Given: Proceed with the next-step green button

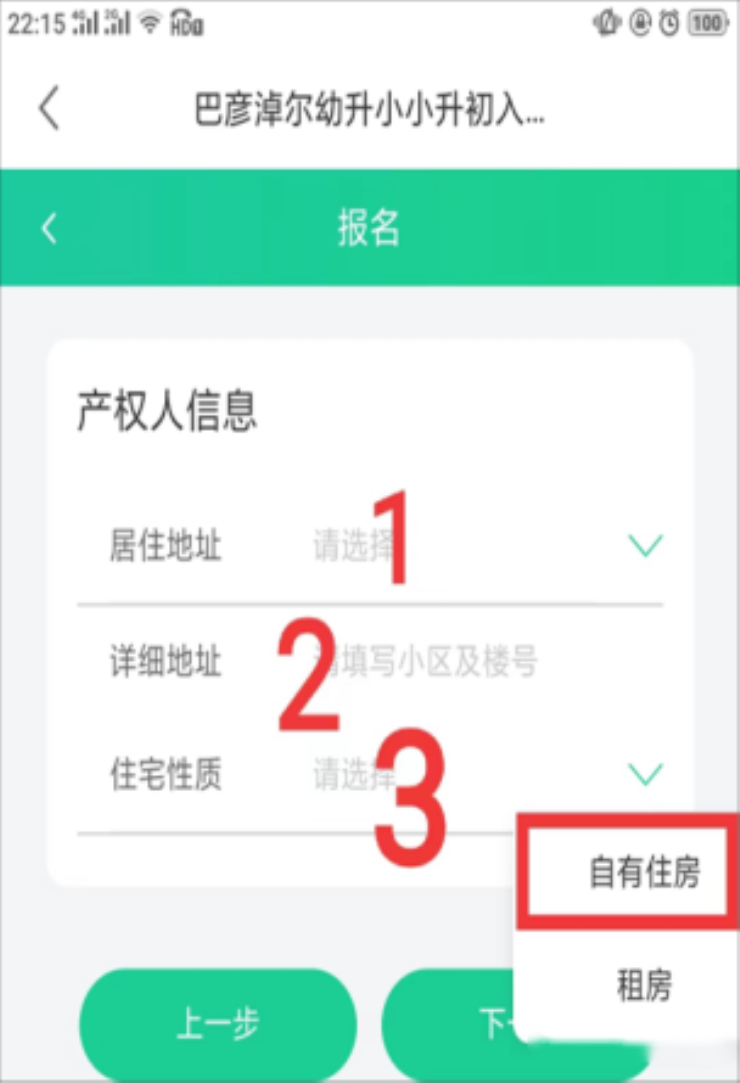Looking at the screenshot, I should point(450,1024).
